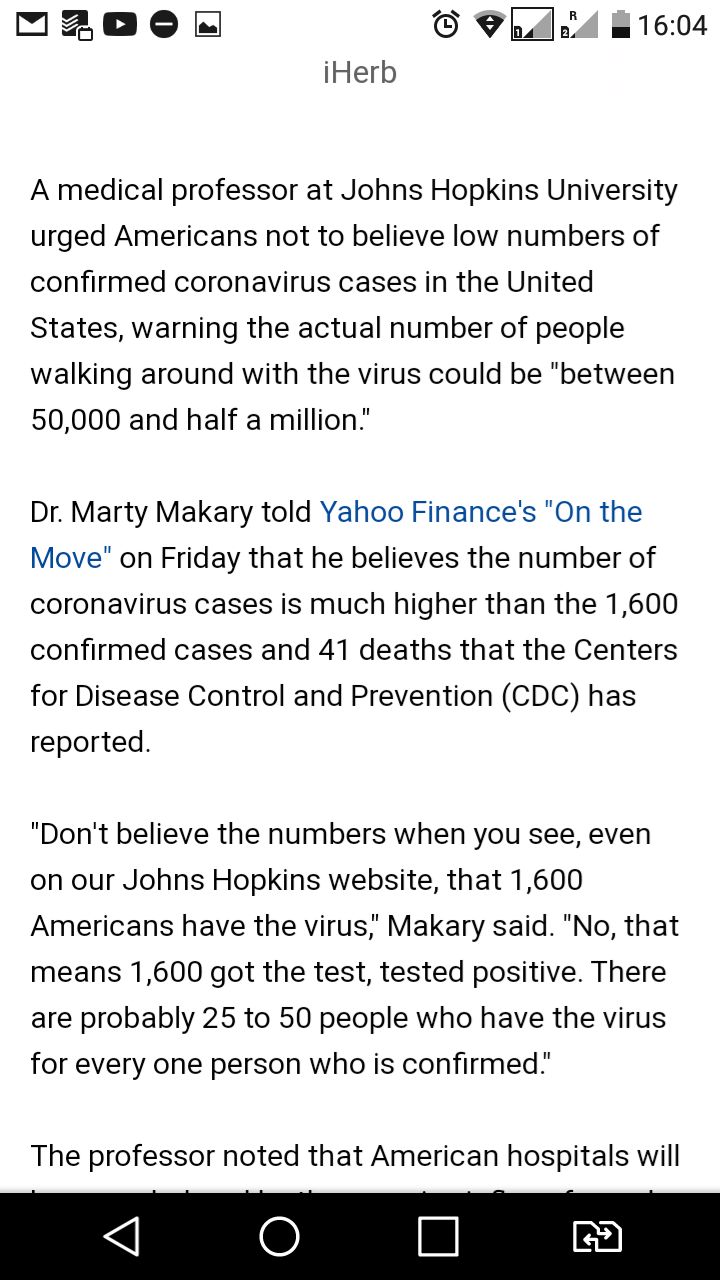The width and height of the screenshot is (720, 1280).
Task: Open the Yahoo Finance's "On the Move" link
Action: click(480, 512)
